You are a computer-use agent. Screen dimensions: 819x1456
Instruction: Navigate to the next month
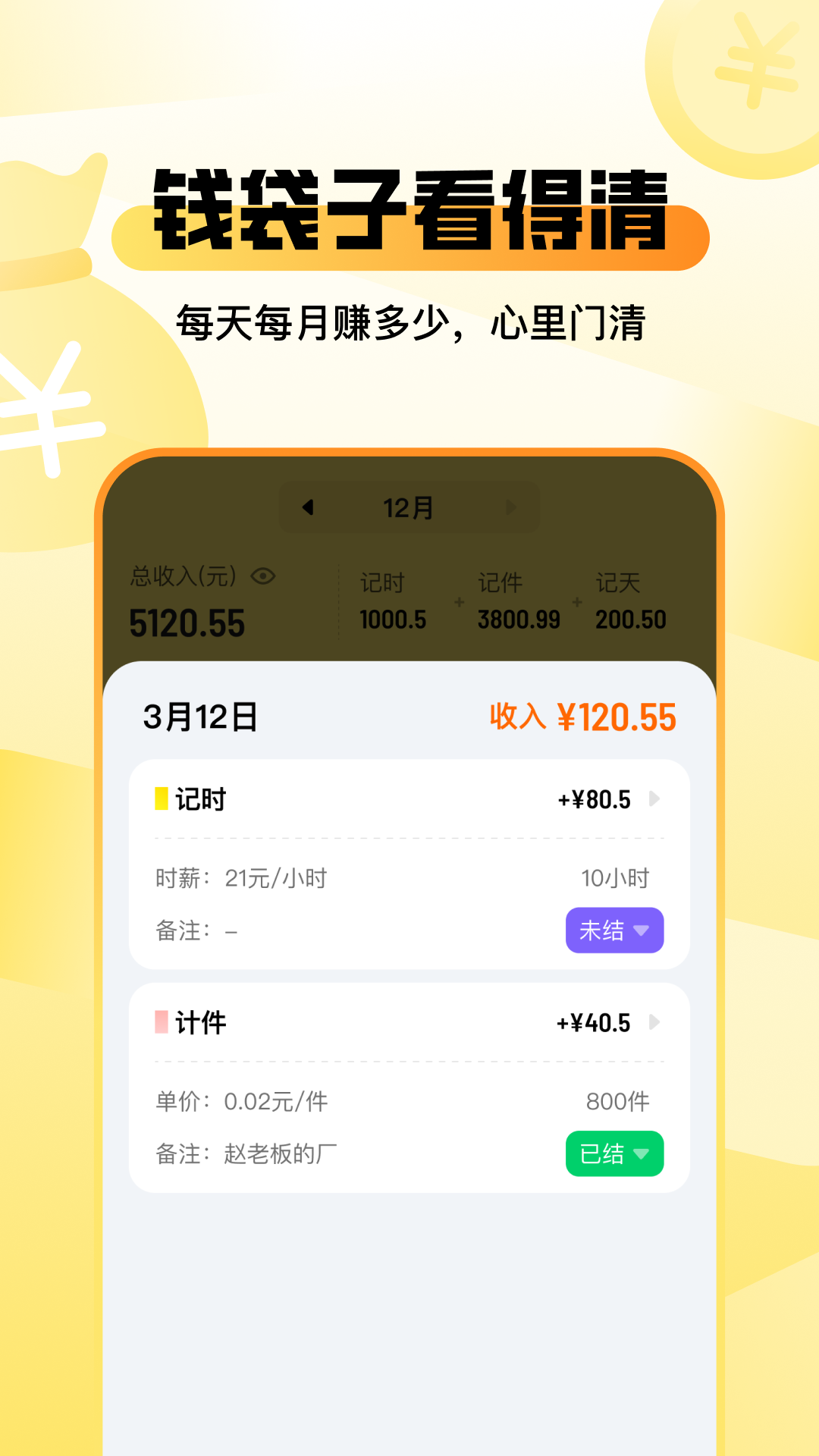pos(512,507)
